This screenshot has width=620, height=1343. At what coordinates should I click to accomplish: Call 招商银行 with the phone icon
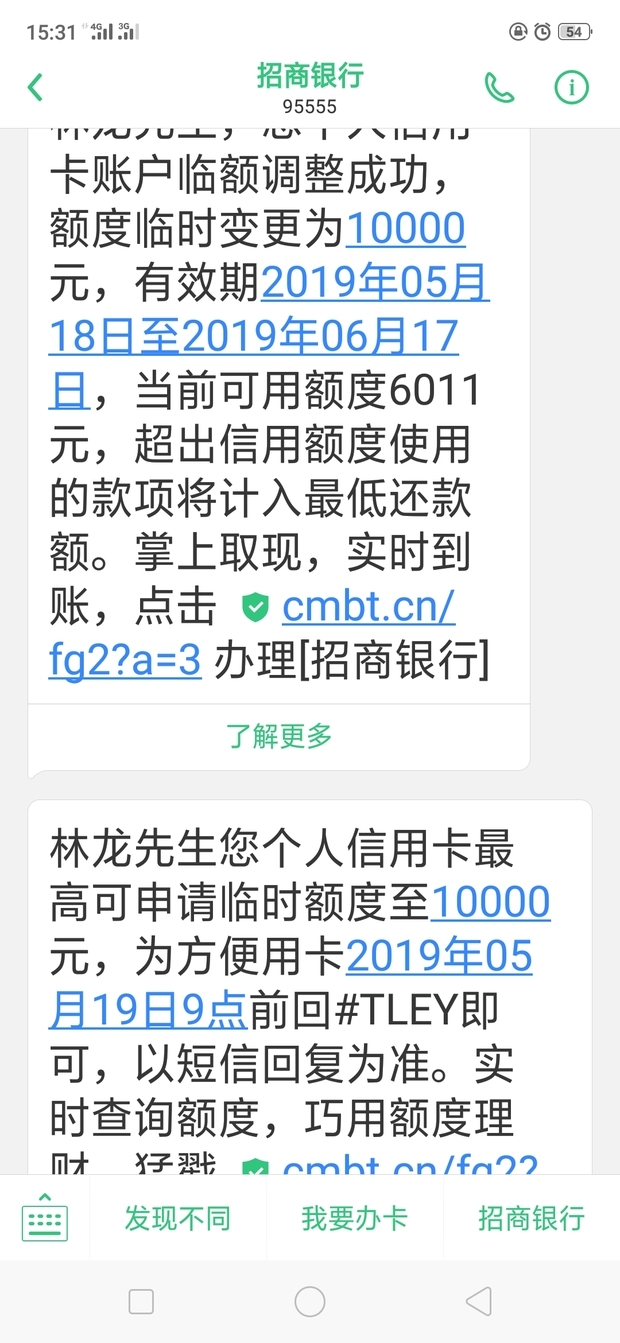(x=499, y=88)
